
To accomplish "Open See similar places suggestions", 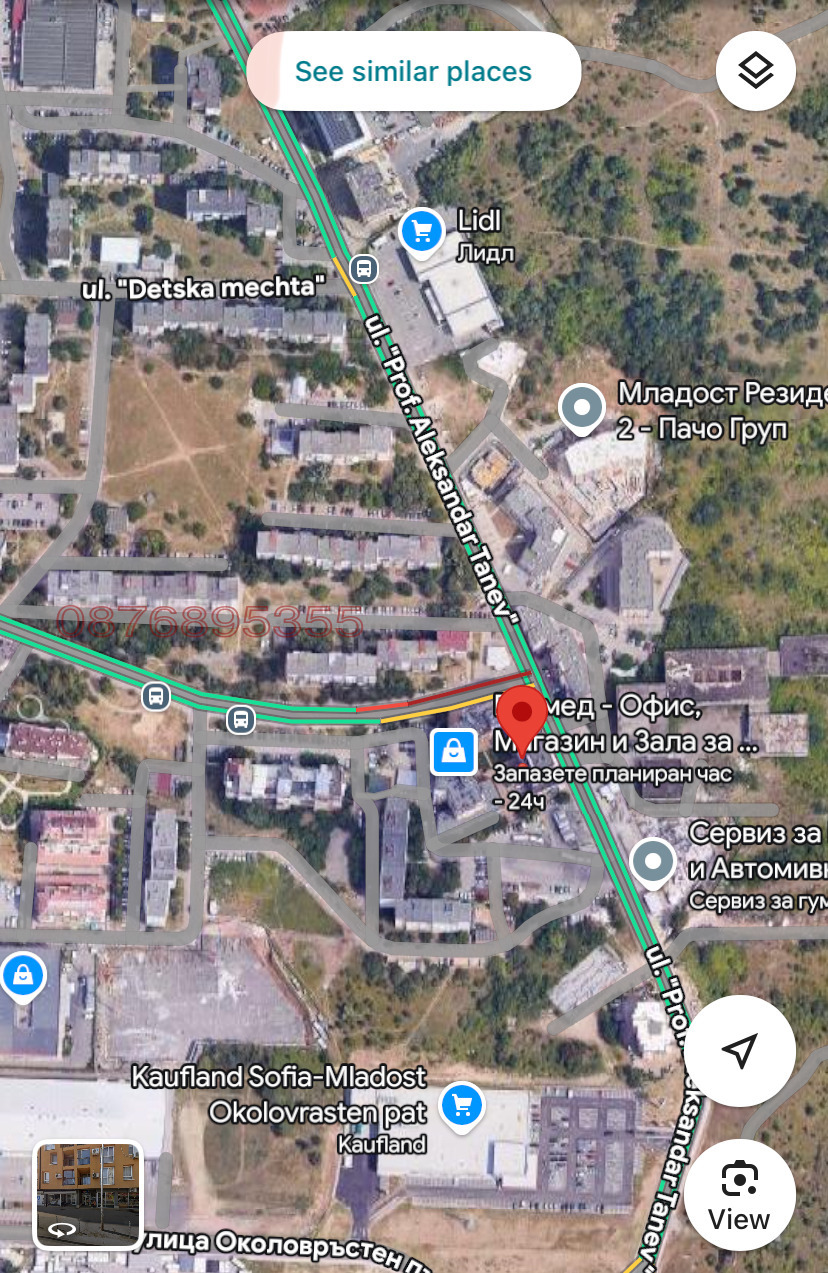I will 413,70.
